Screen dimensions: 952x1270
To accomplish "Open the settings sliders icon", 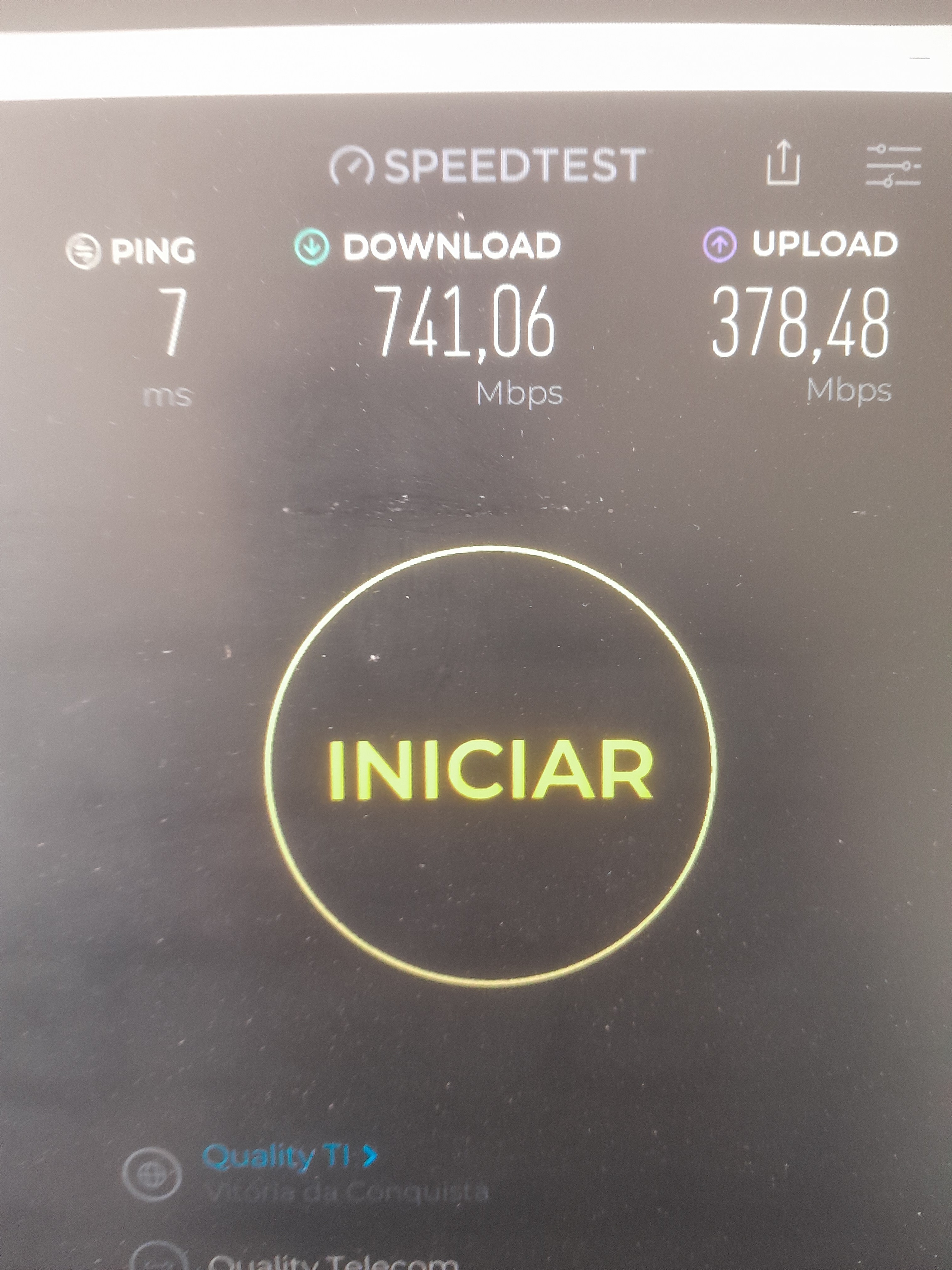I will tap(892, 166).
